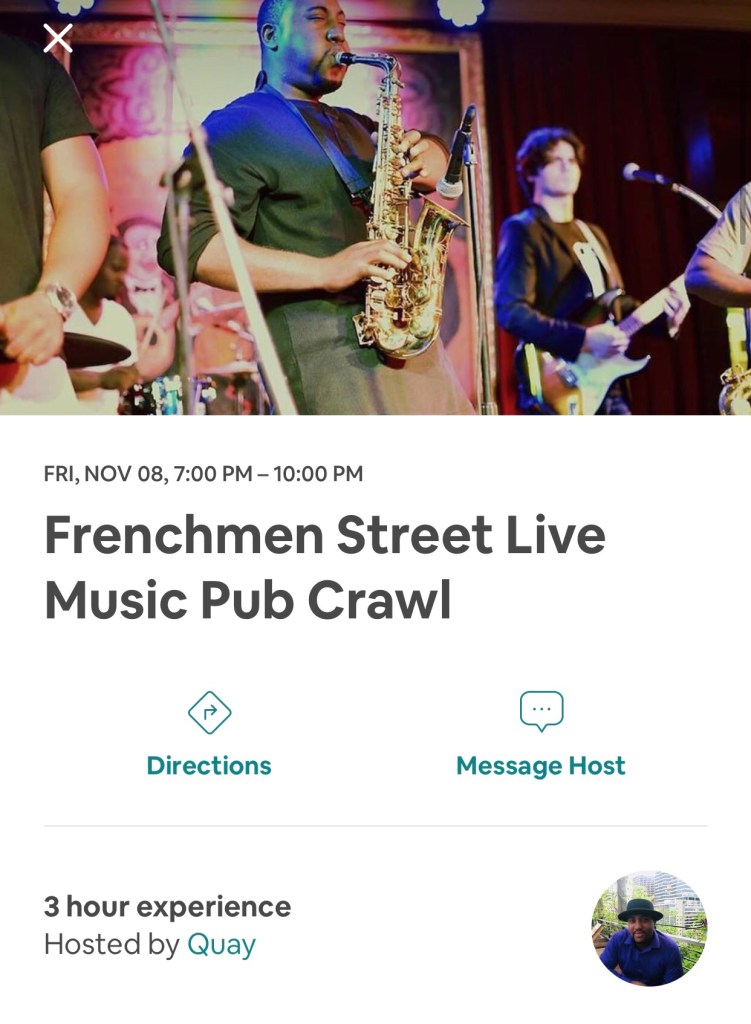View the host's profile photo
751x1024 pixels.
[x=648, y=928]
